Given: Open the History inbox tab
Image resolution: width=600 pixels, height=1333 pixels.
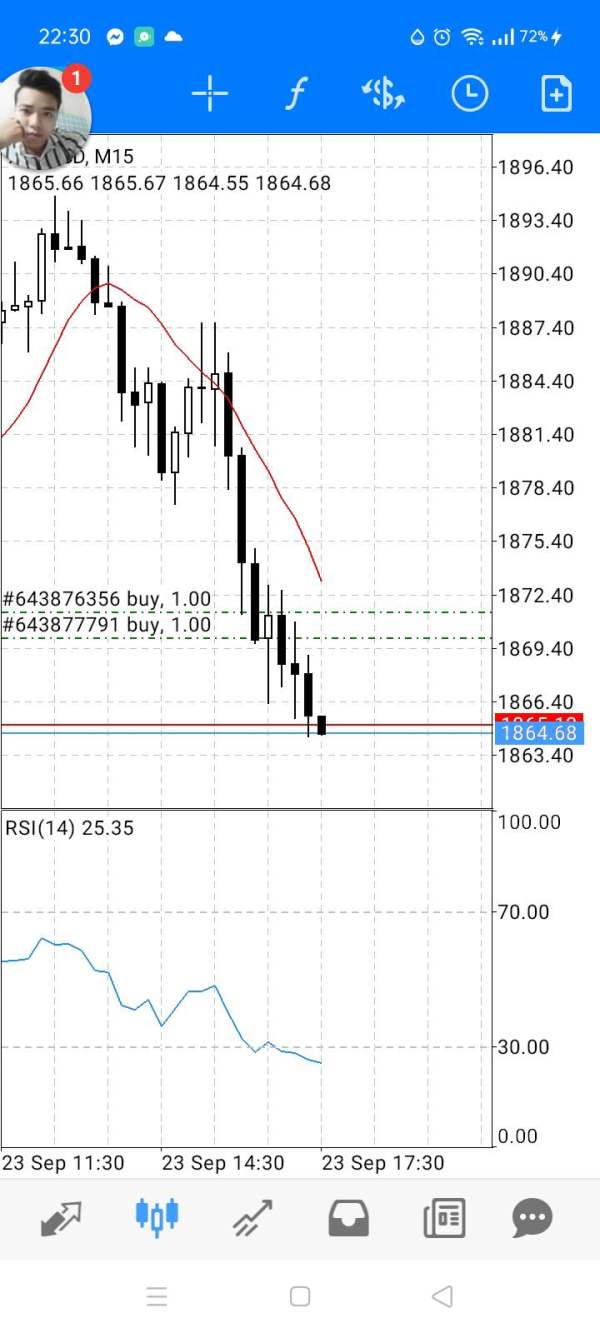Looking at the screenshot, I should (x=349, y=1218).
